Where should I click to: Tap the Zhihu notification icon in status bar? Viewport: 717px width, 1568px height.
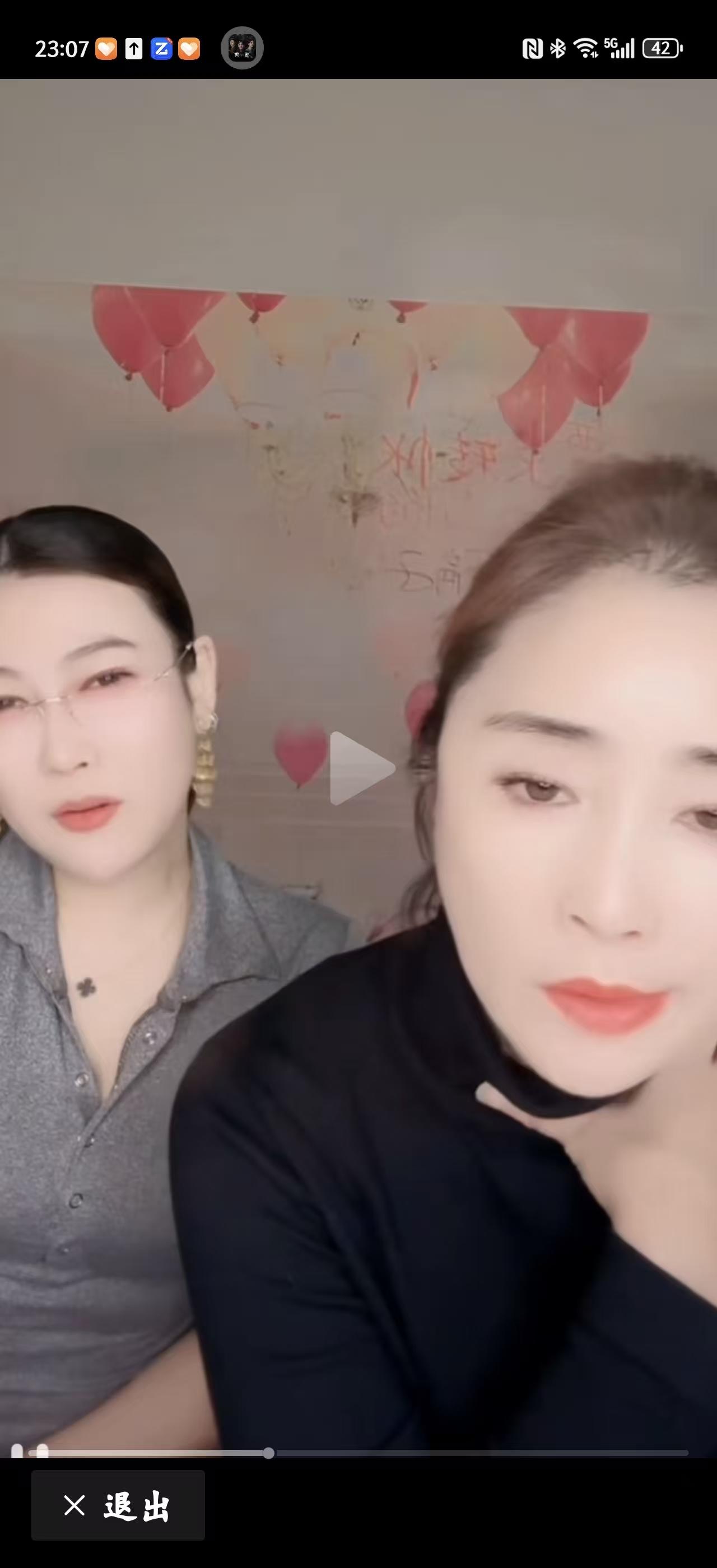pos(162,48)
